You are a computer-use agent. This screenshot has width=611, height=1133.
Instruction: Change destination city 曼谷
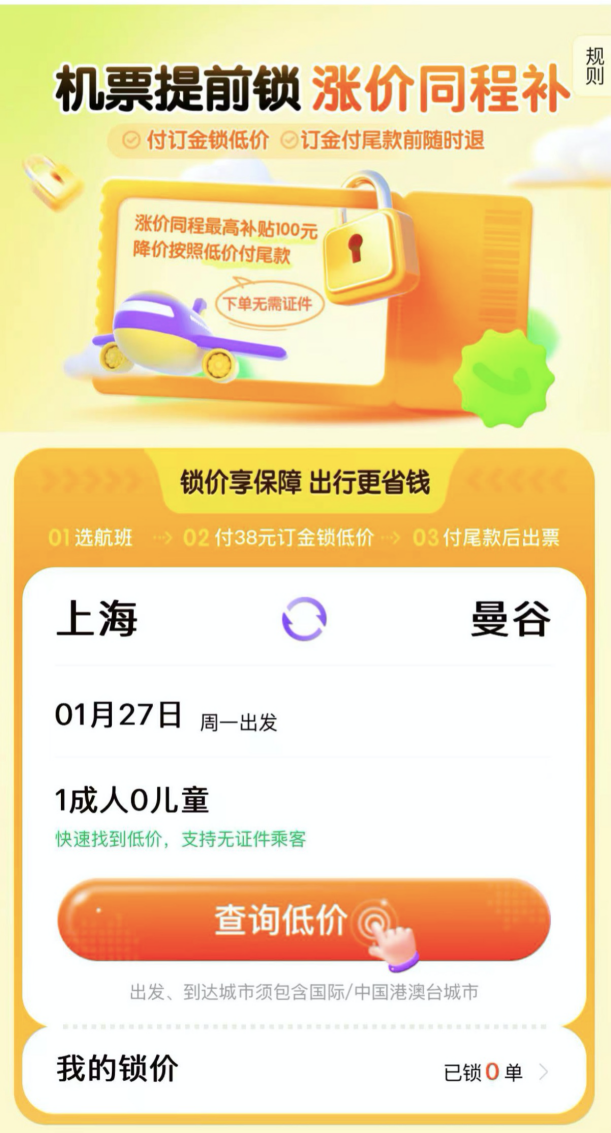[510, 620]
